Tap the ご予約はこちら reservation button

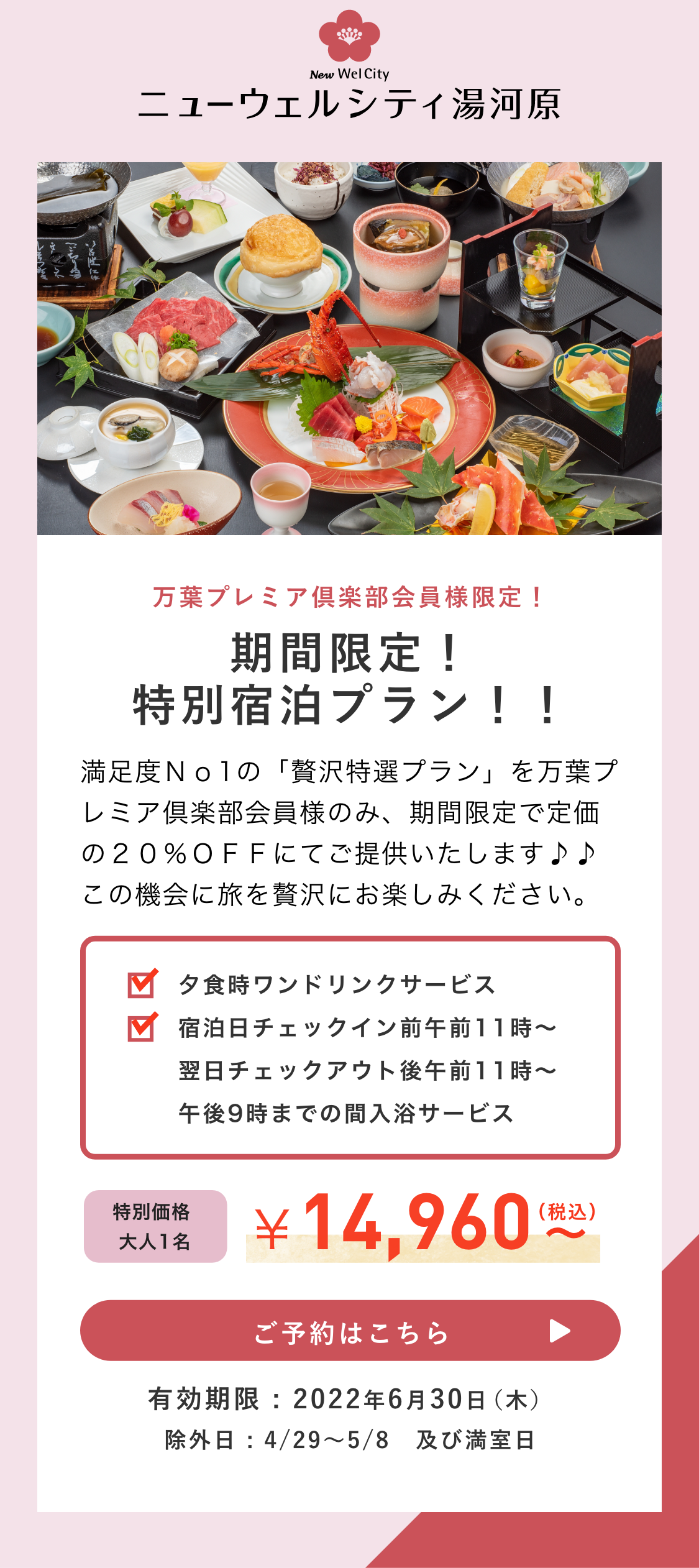pos(350,1331)
